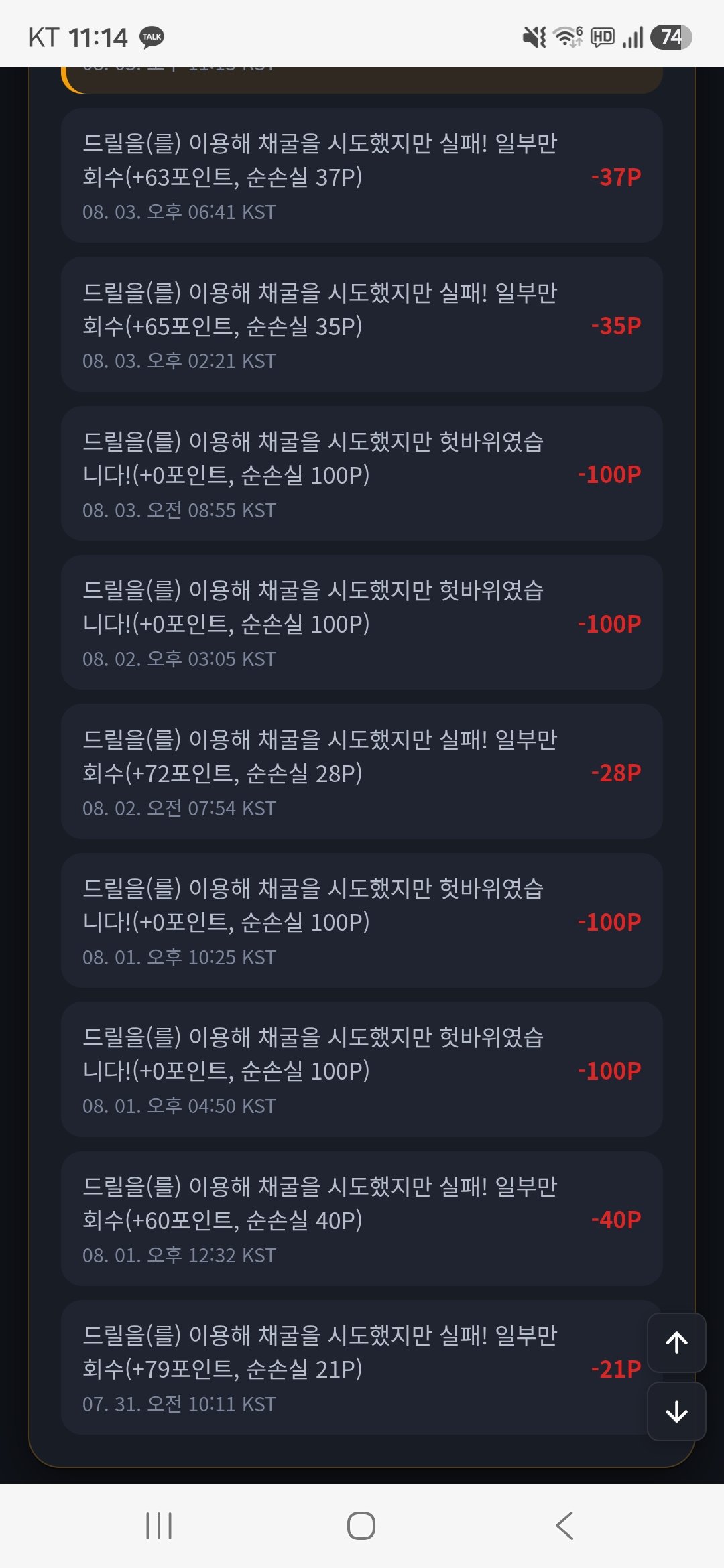Screen dimensions: 724x1568
Task: Tap the scroll-to-top arrow button
Action: (676, 1342)
